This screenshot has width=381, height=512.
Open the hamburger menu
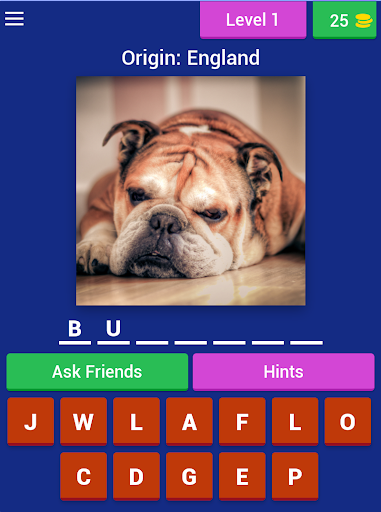[14, 19]
